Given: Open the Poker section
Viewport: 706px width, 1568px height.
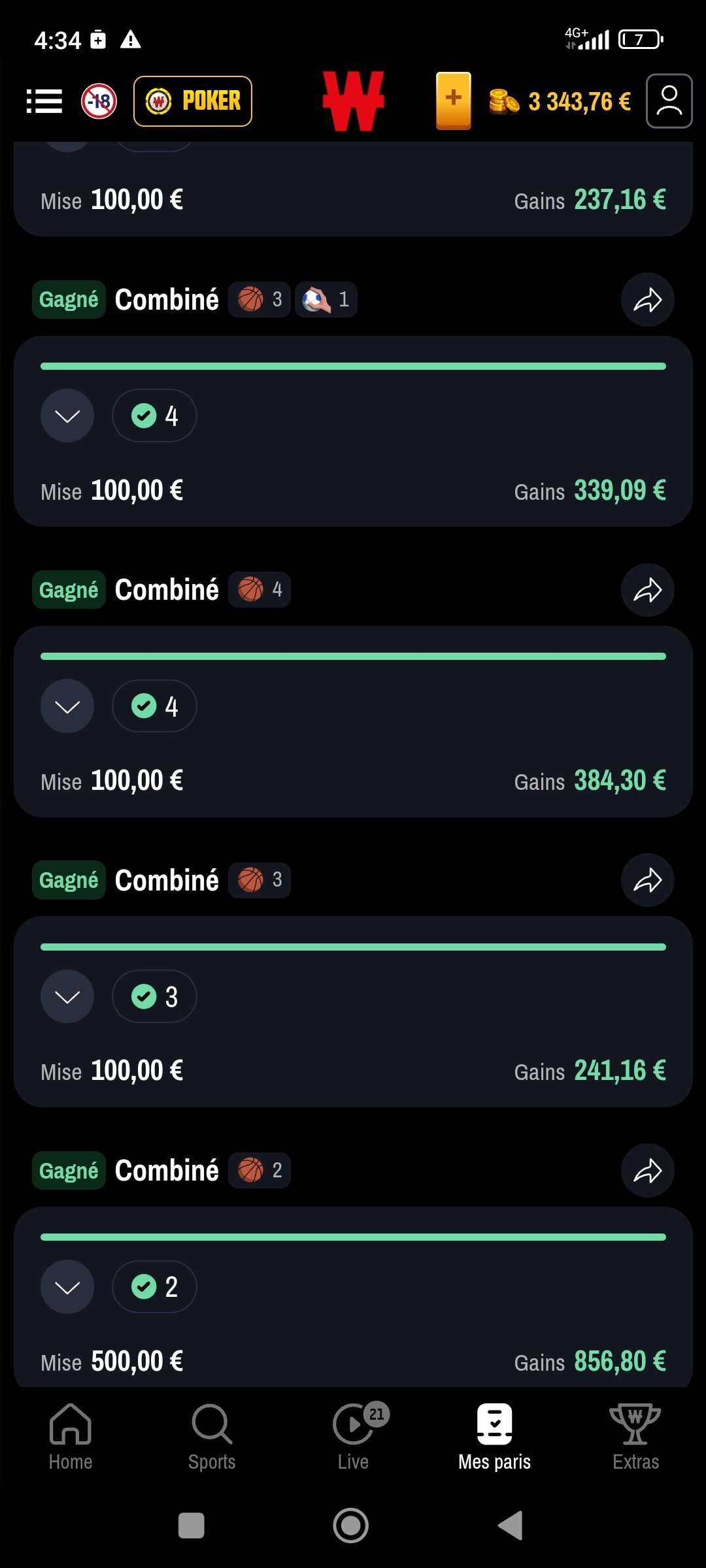Looking at the screenshot, I should [193, 101].
